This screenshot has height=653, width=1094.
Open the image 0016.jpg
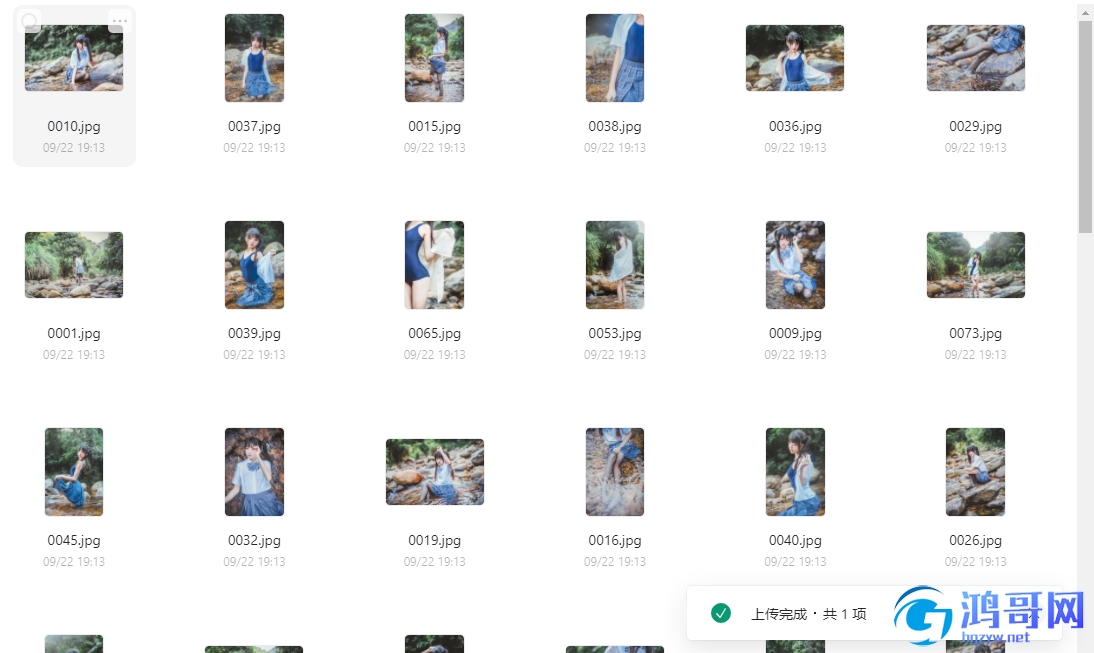(614, 472)
